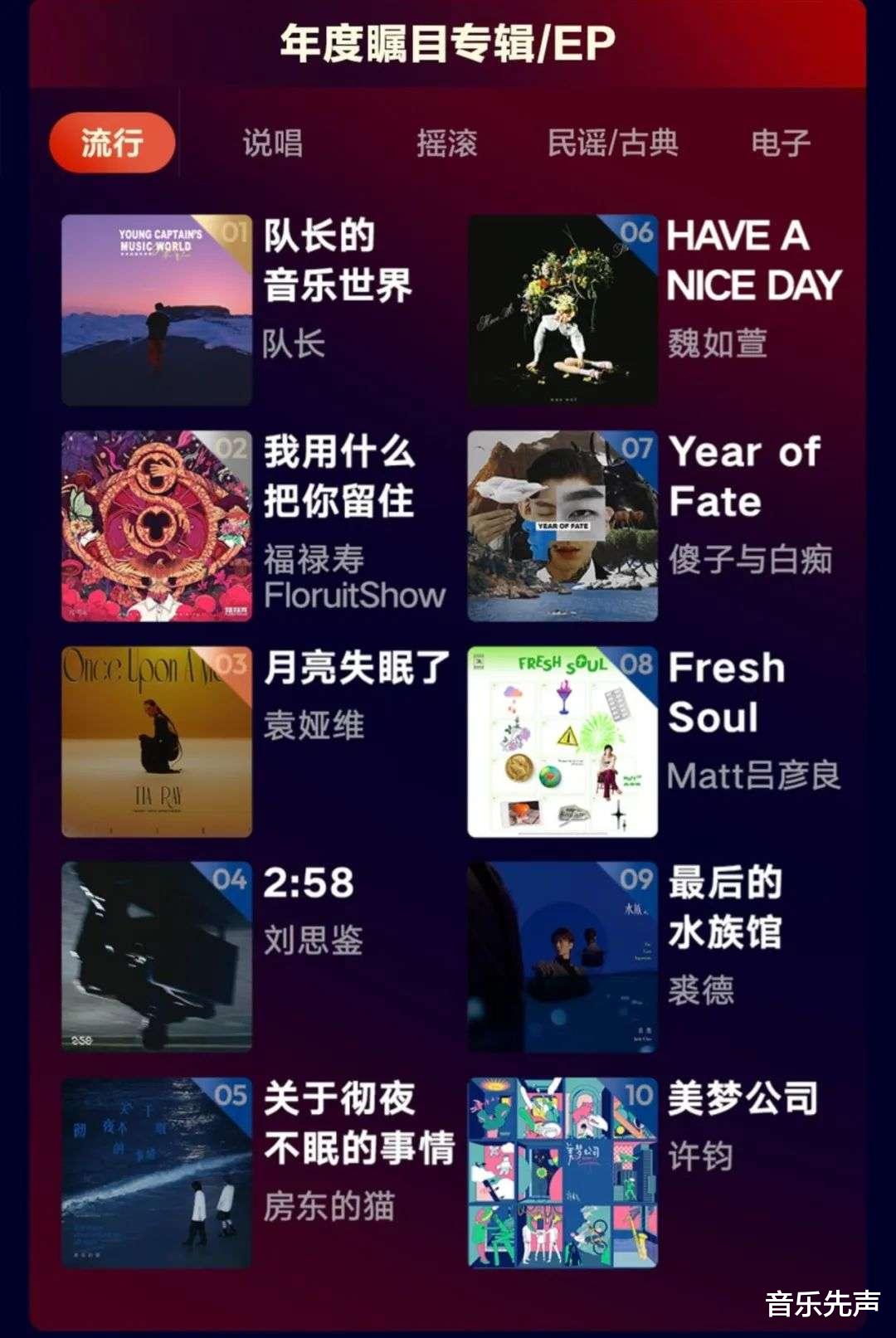Click artist name 傻子与白痴
The image size is (896, 1338).
point(753,561)
